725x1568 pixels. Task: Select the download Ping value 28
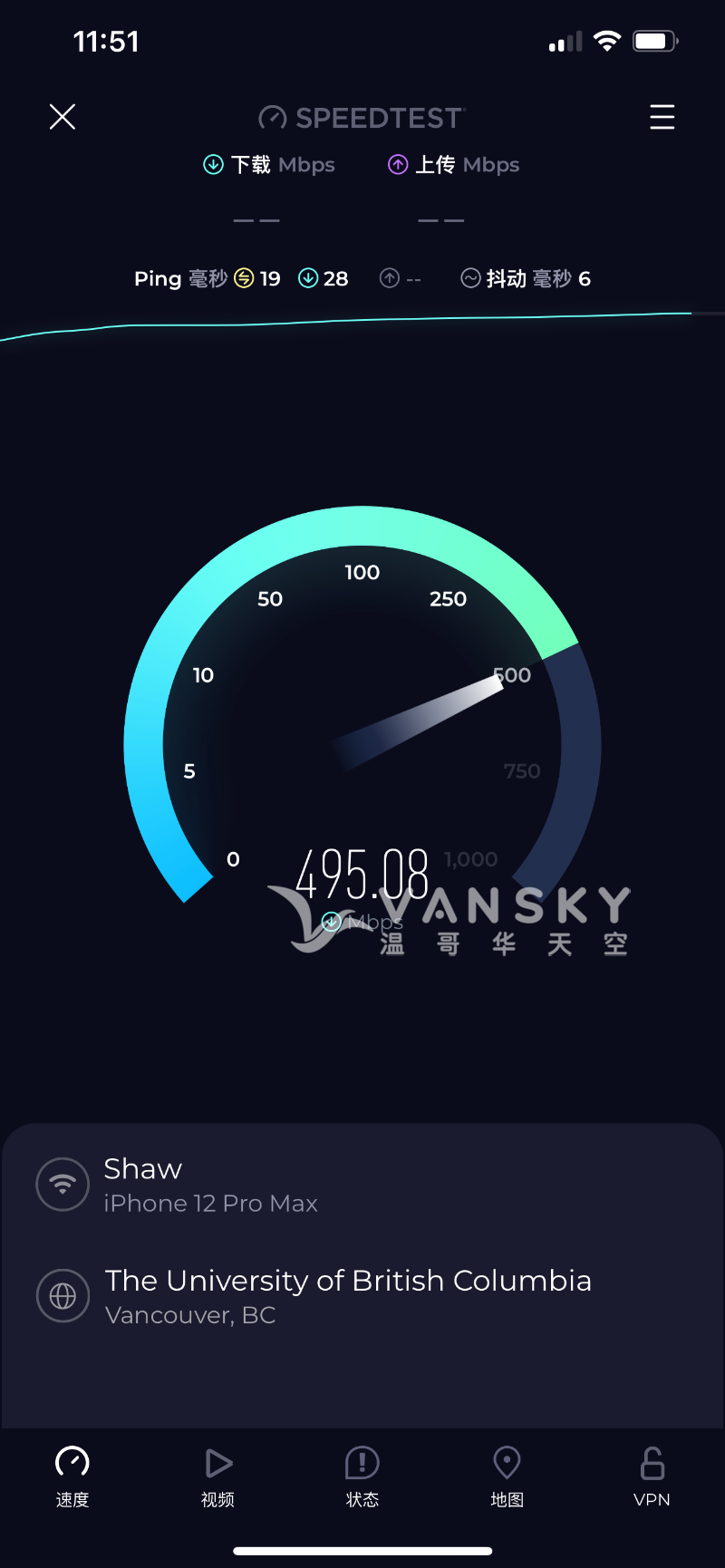click(x=333, y=277)
